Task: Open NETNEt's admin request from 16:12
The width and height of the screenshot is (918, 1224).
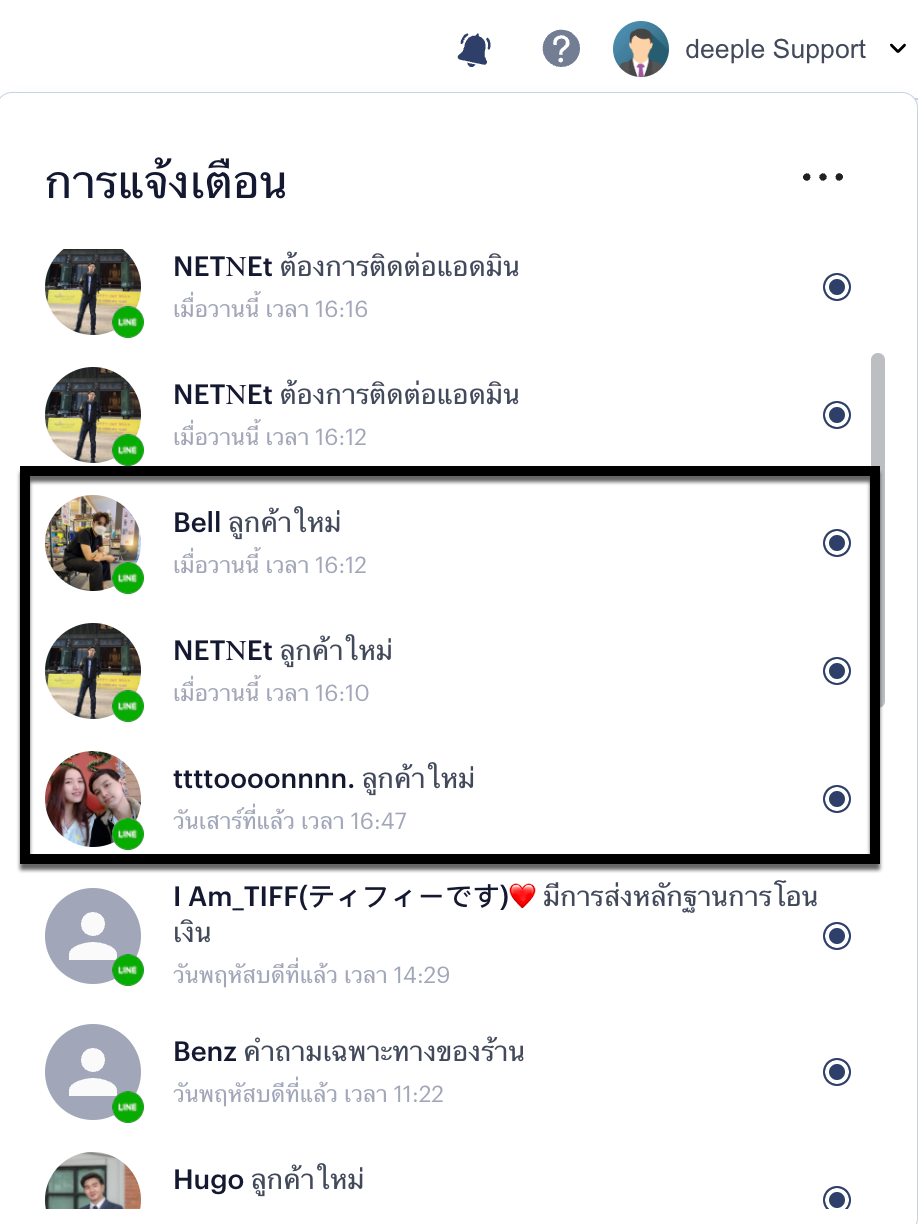Action: [x=345, y=414]
